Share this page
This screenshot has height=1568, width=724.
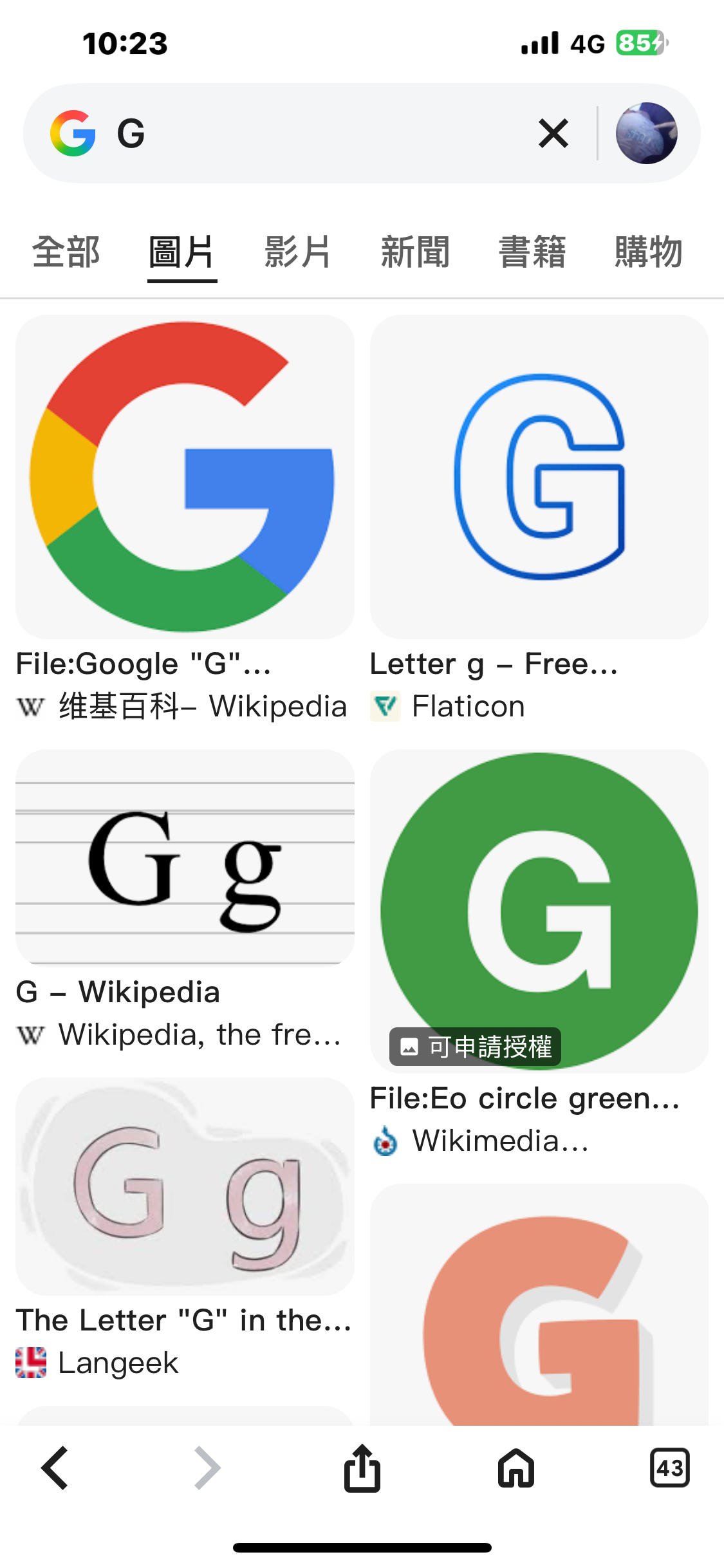362,1468
